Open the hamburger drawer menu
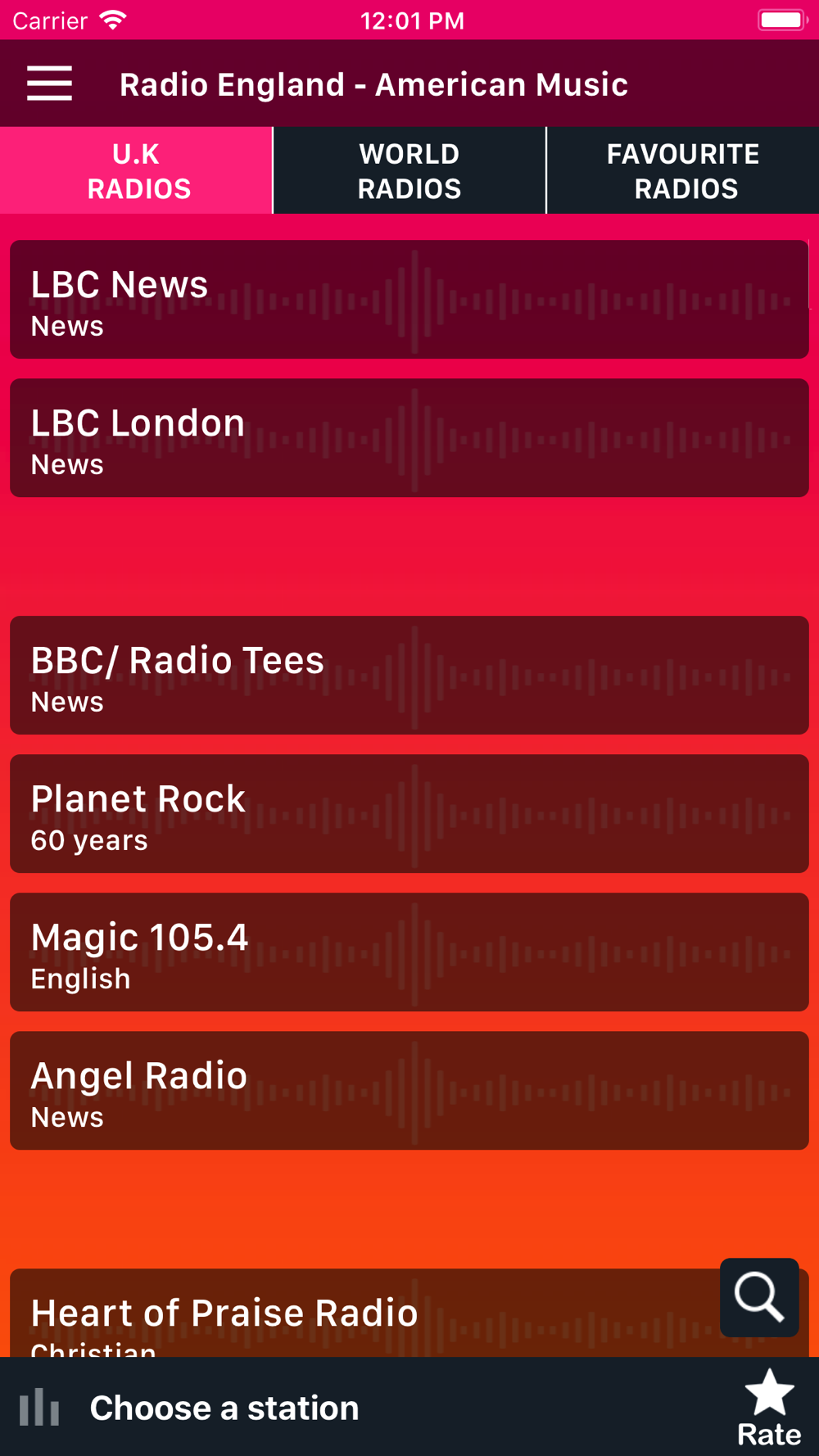The image size is (819, 1456). (49, 84)
